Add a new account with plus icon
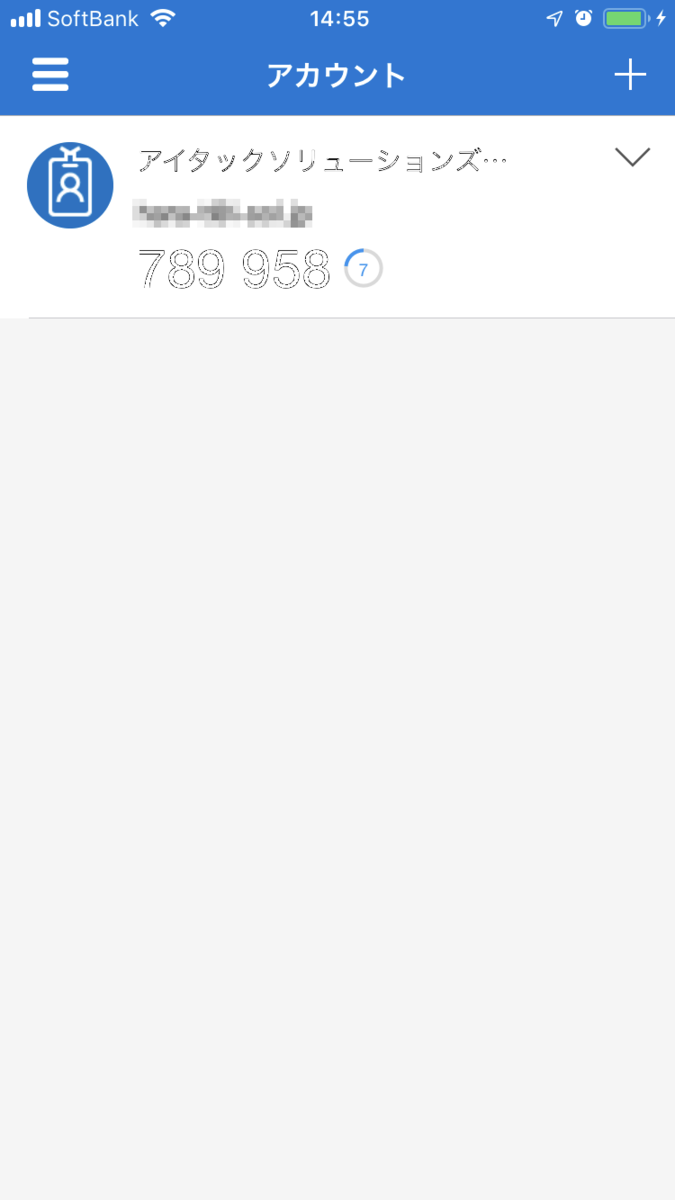The height and width of the screenshot is (1200, 675). point(630,75)
